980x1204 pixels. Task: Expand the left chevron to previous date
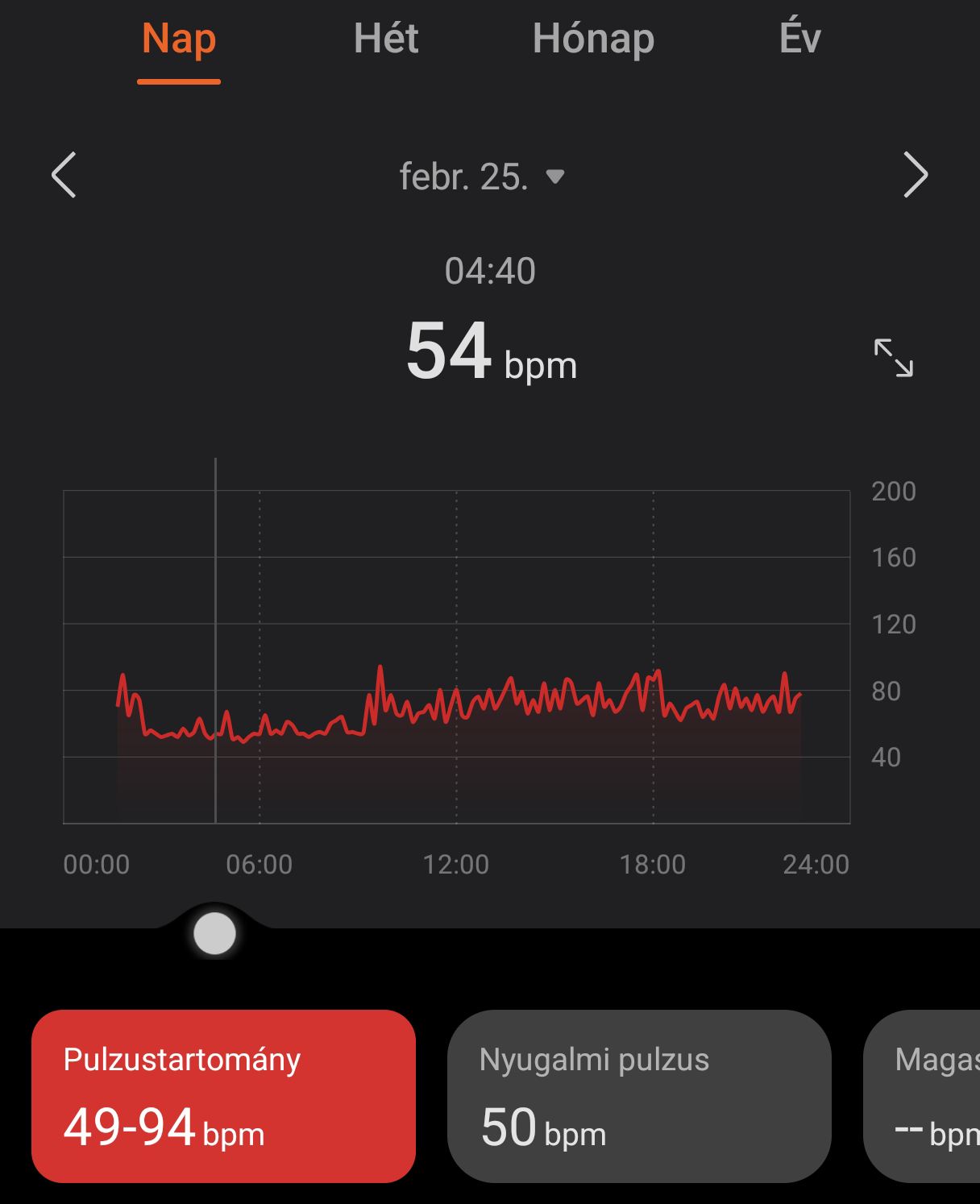click(x=64, y=176)
